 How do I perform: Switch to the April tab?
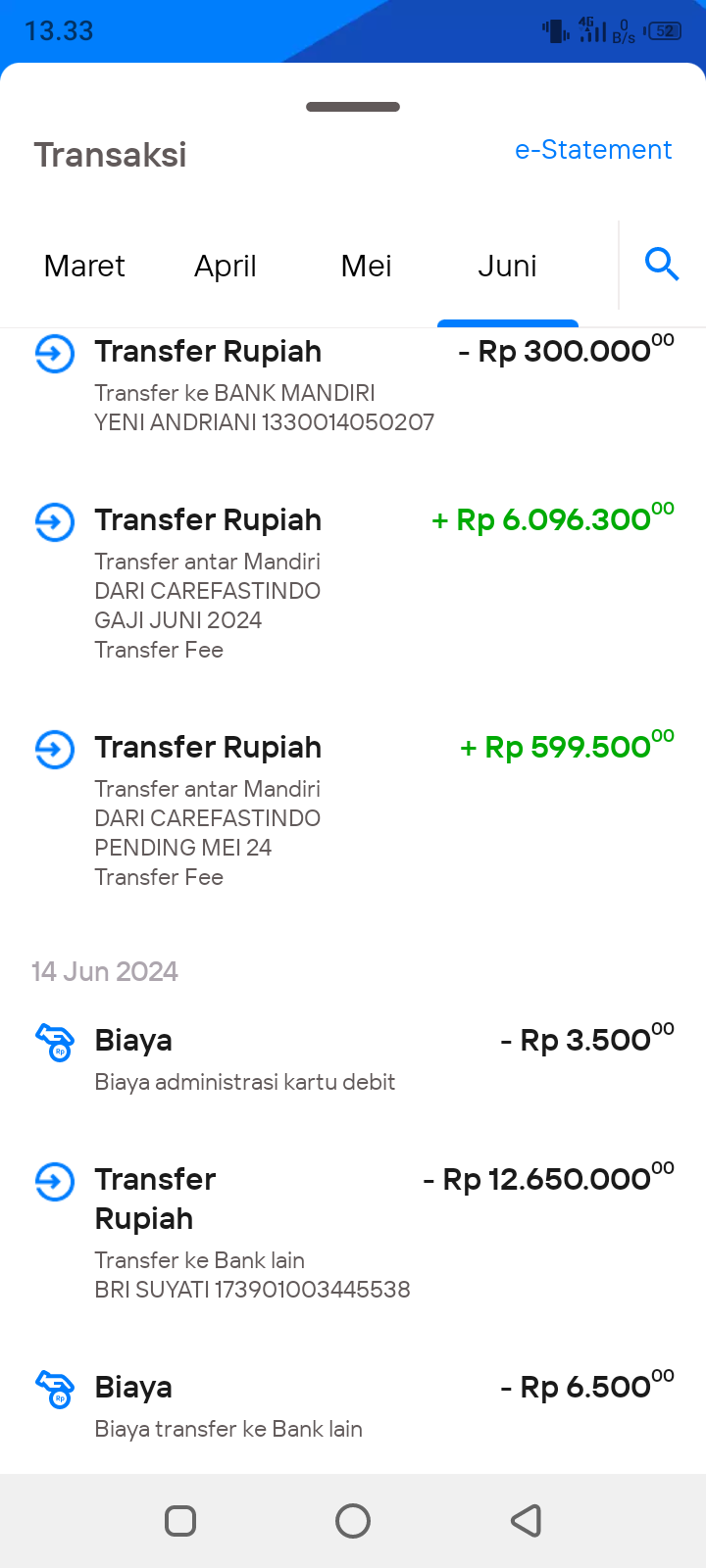pos(226,266)
